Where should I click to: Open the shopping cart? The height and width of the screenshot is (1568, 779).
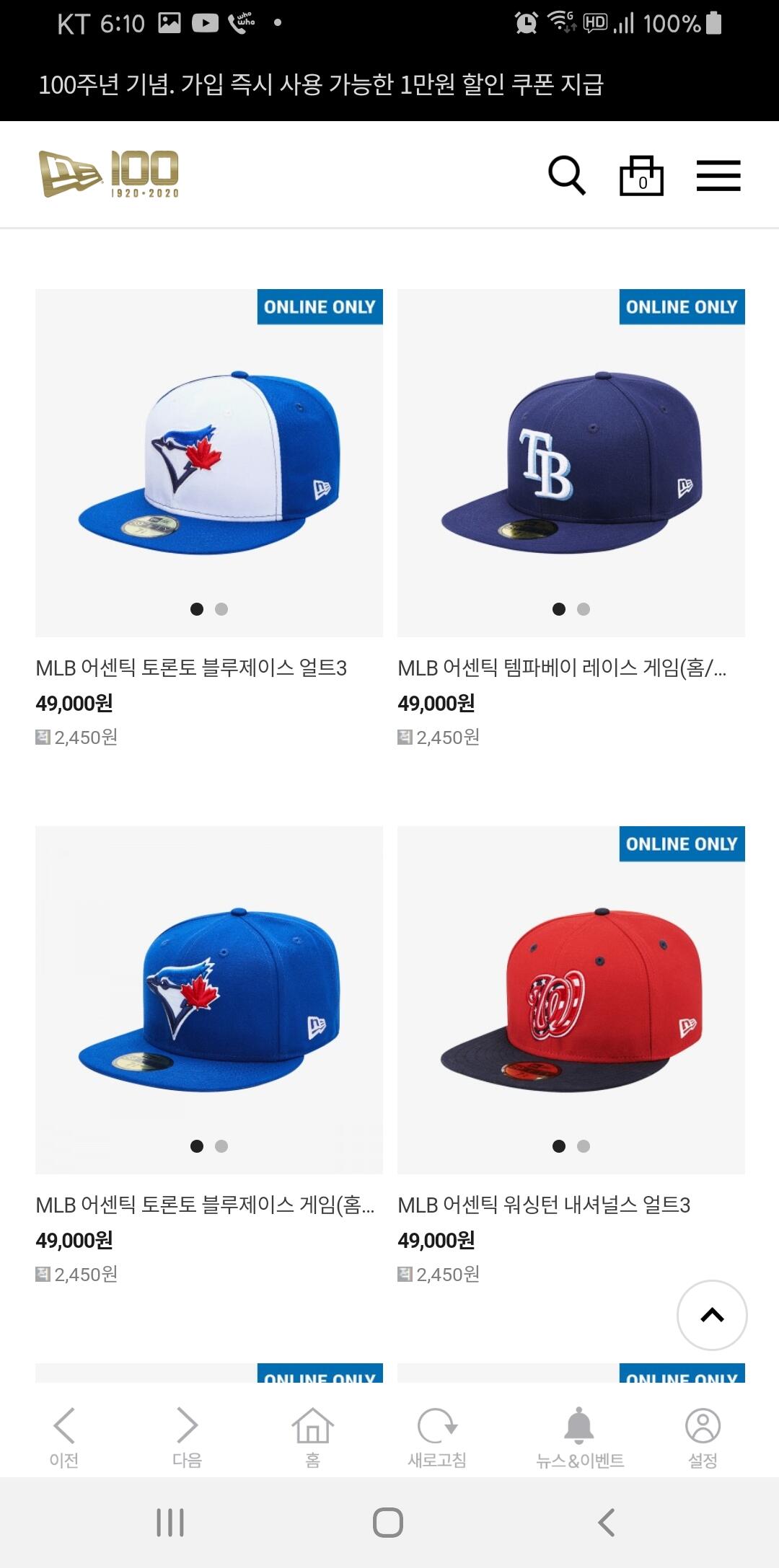641,176
